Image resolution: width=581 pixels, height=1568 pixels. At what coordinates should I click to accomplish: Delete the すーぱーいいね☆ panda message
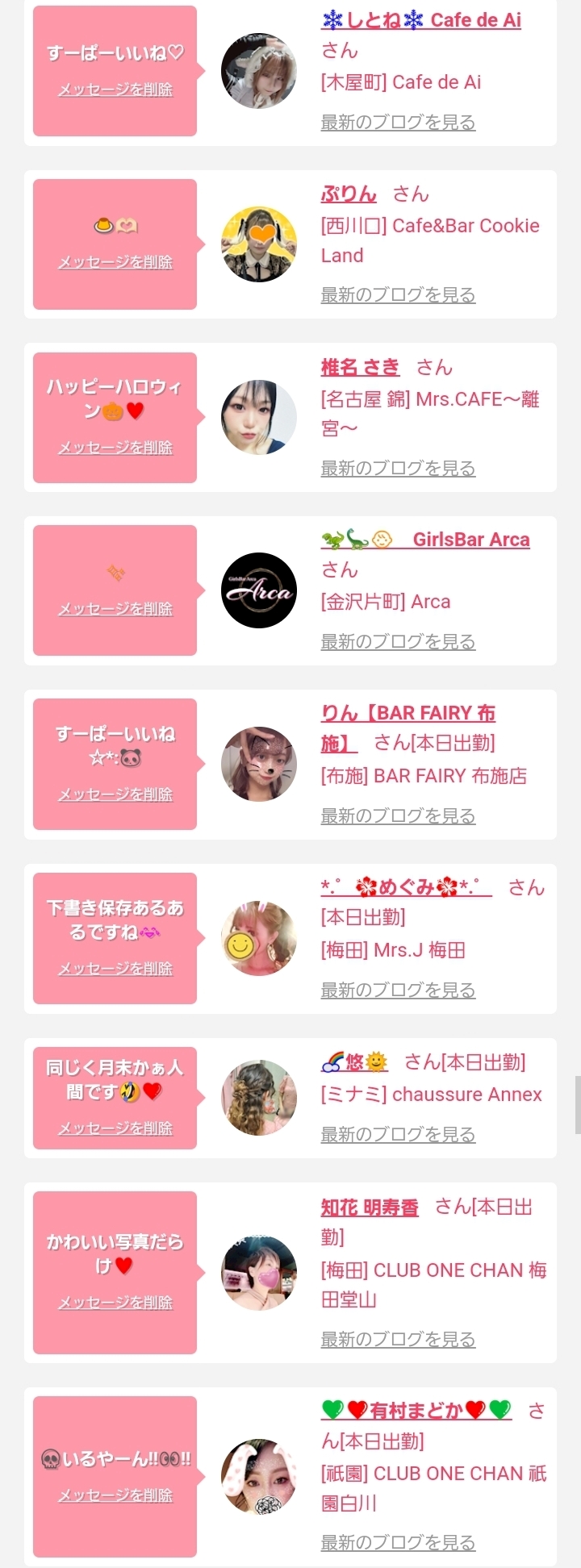(115, 794)
